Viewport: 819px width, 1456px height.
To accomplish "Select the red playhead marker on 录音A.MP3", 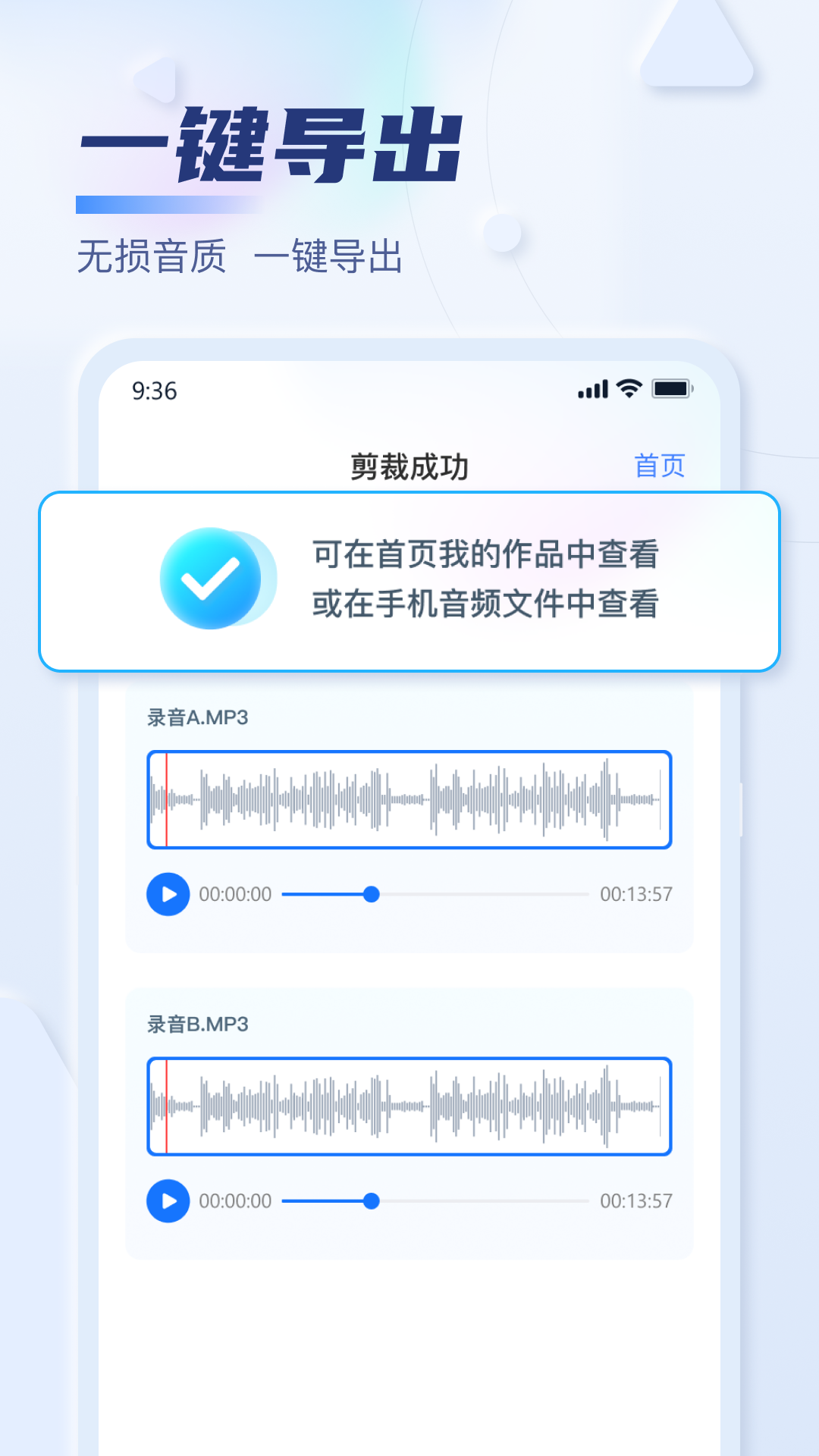I will (x=167, y=799).
